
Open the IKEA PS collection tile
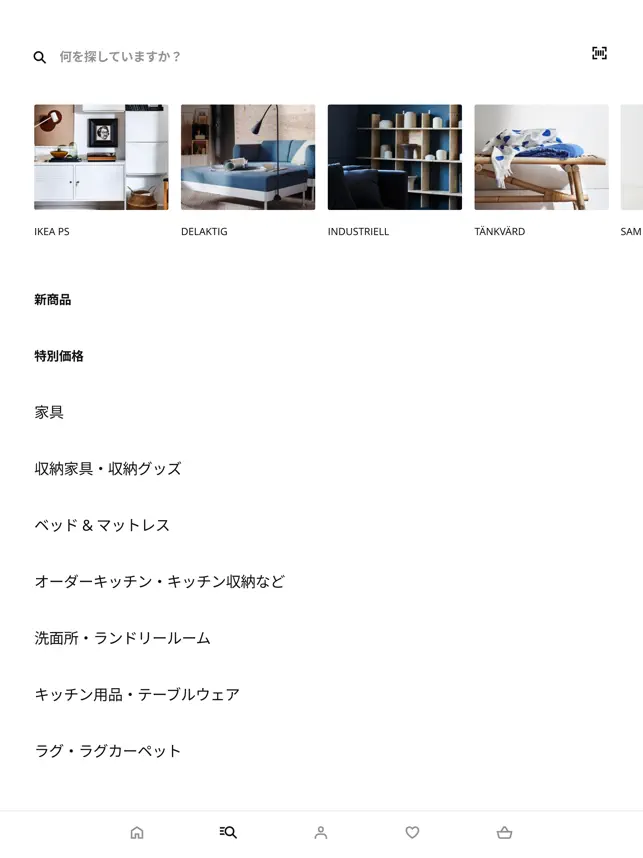click(101, 158)
